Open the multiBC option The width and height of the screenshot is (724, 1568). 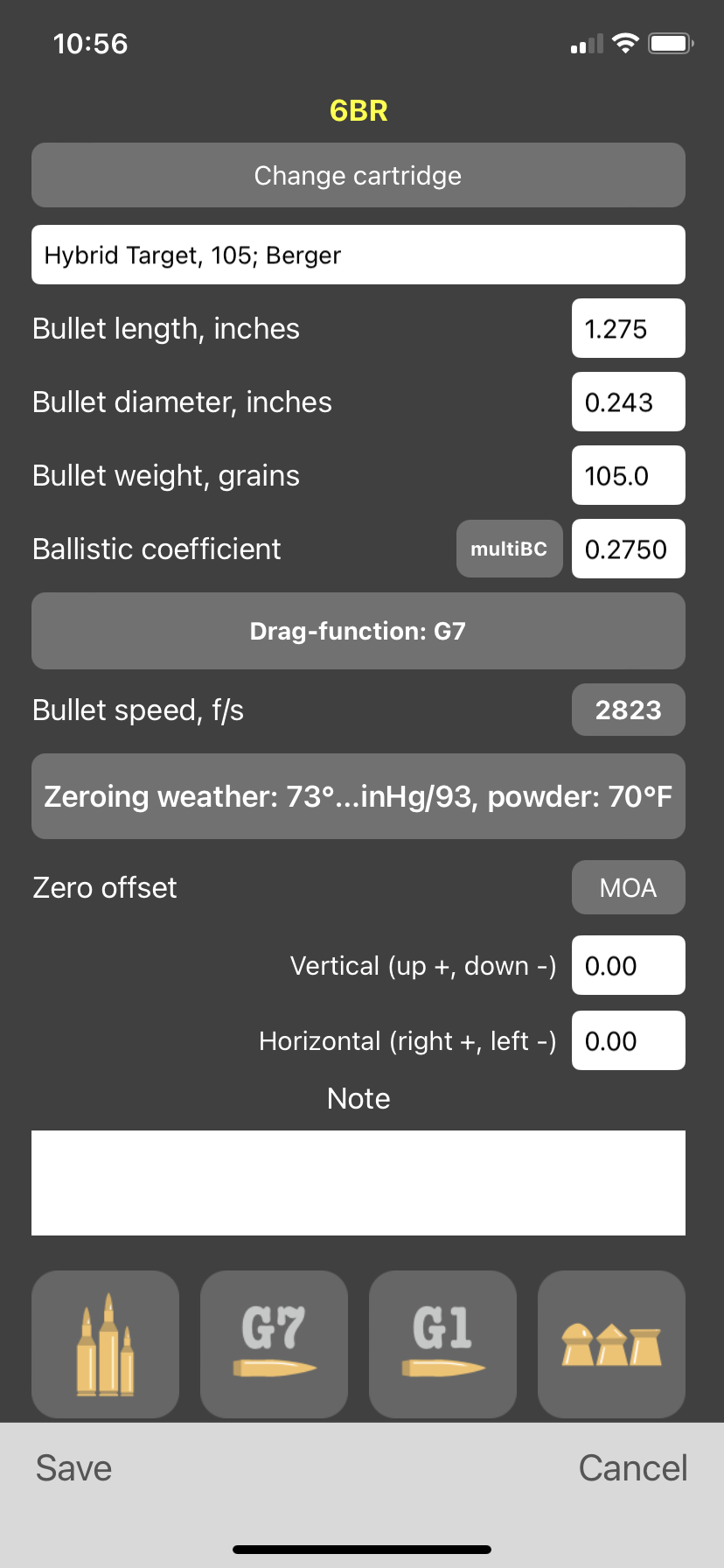pos(509,549)
